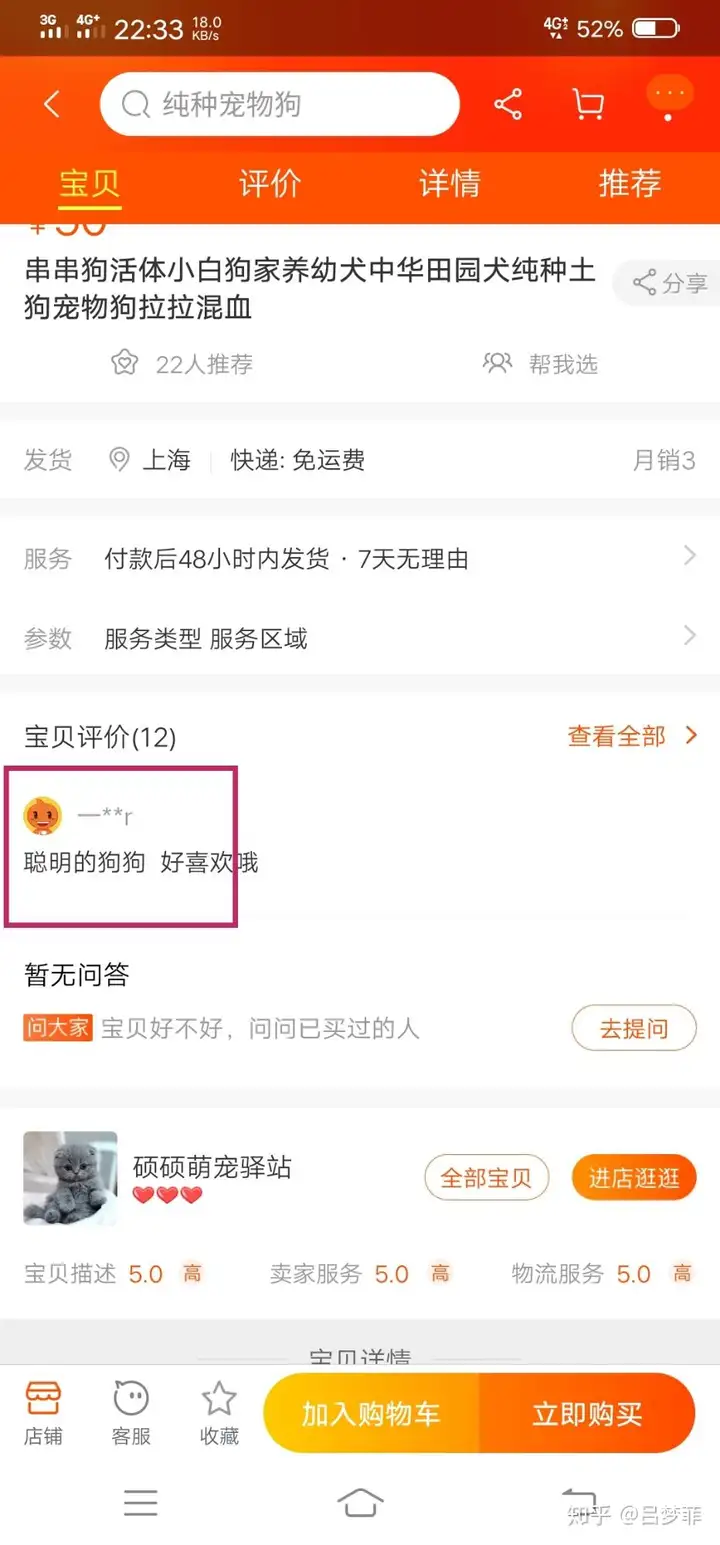Screen dimensions: 720x1545
Task: Switch to the 详情 tab
Action: tap(450, 183)
